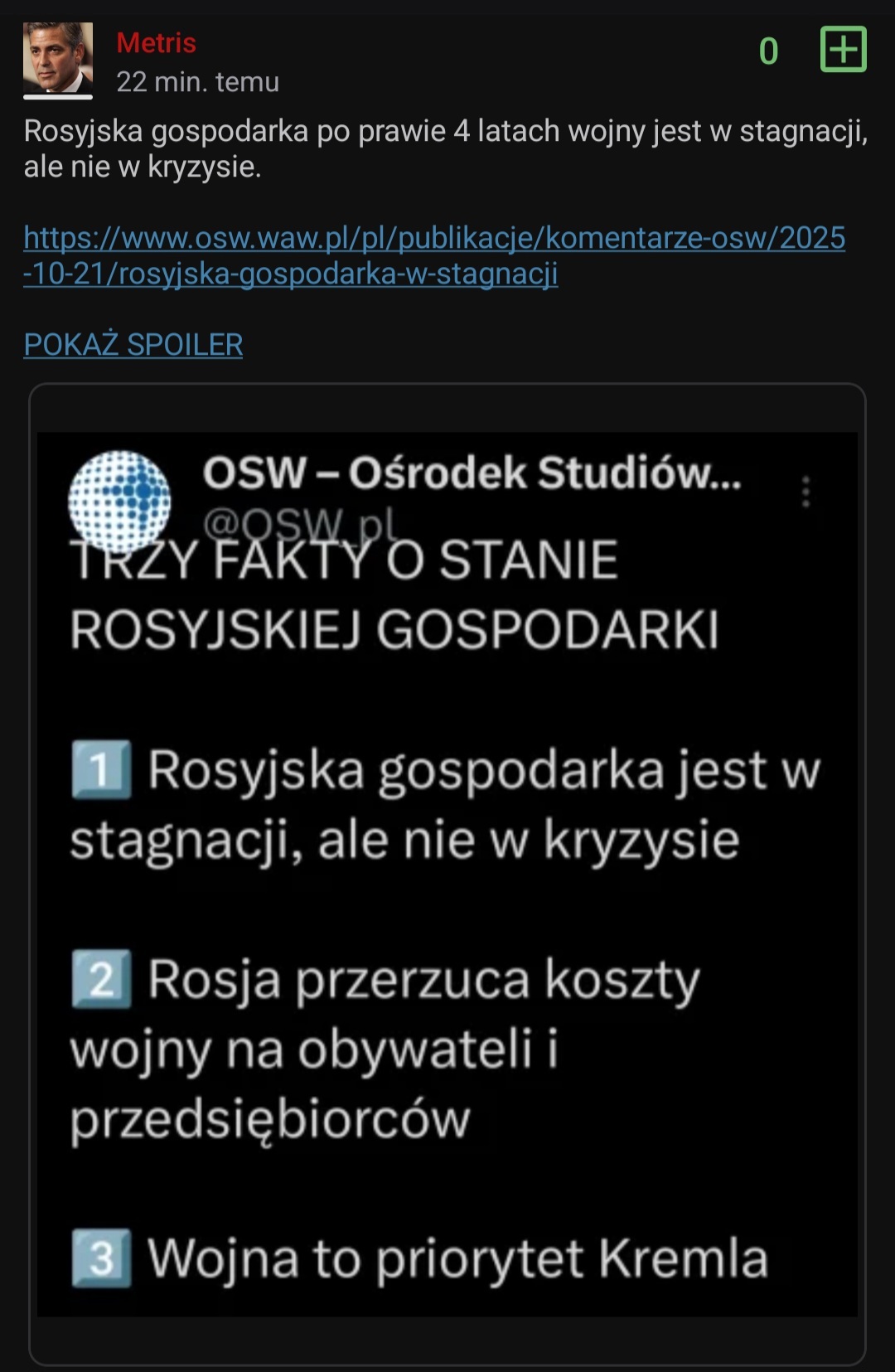Screen dimensions: 895x1372
Task: Tap Metris's avatar picture
Action: click(x=57, y=58)
